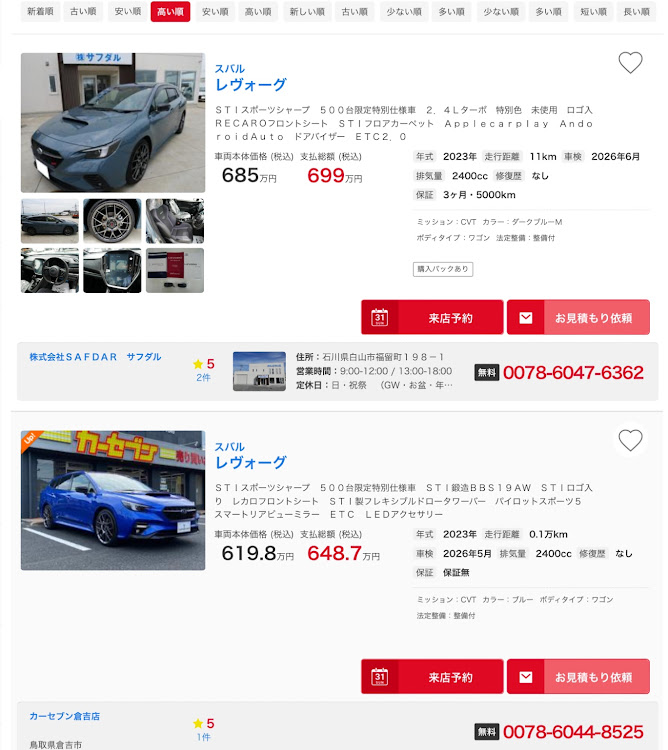Tap お見積もり依頼 for the カーセブン倉吉店 listing
The image size is (668, 750).
point(578,677)
